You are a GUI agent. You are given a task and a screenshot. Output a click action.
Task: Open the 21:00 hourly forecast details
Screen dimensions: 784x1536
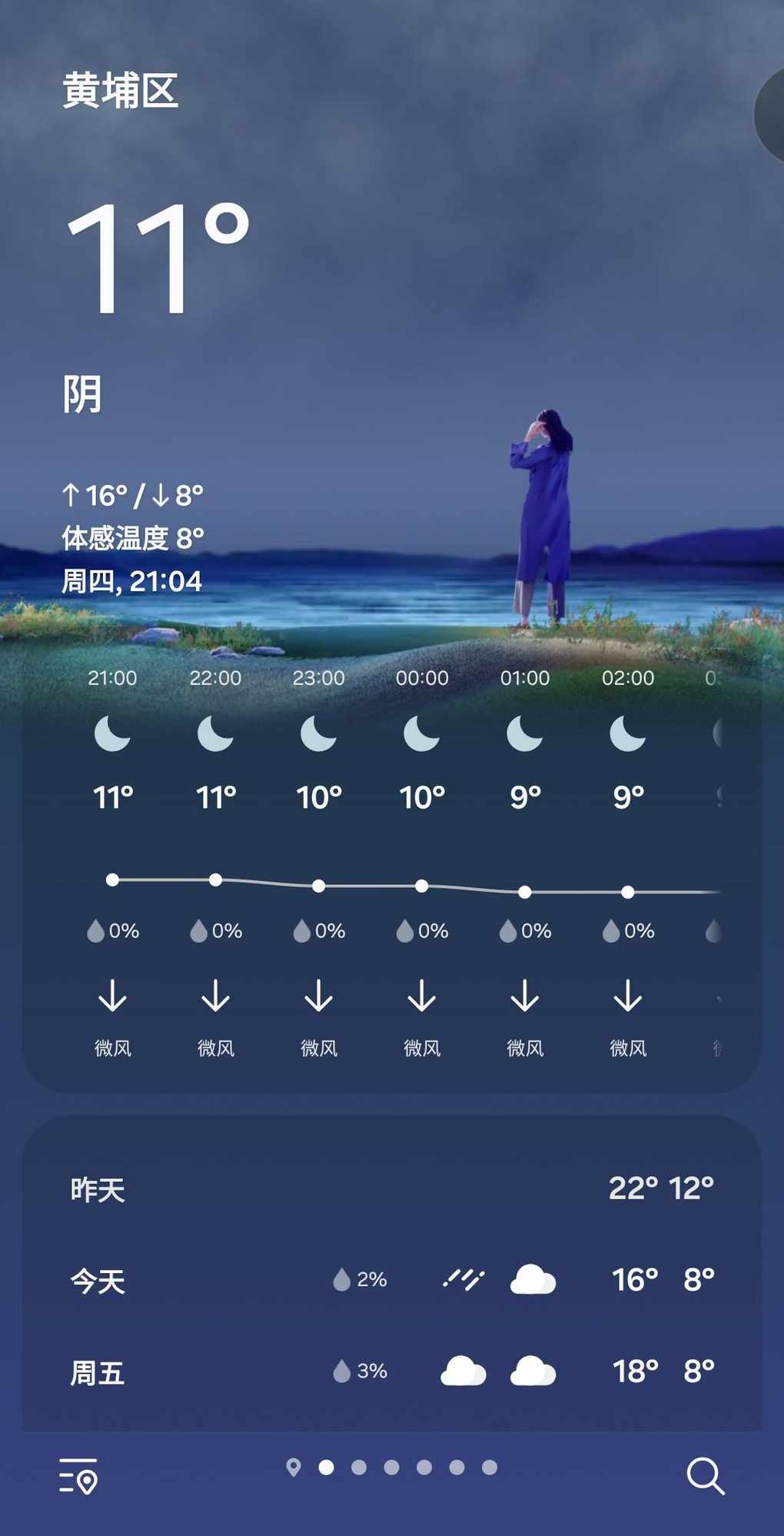click(113, 796)
